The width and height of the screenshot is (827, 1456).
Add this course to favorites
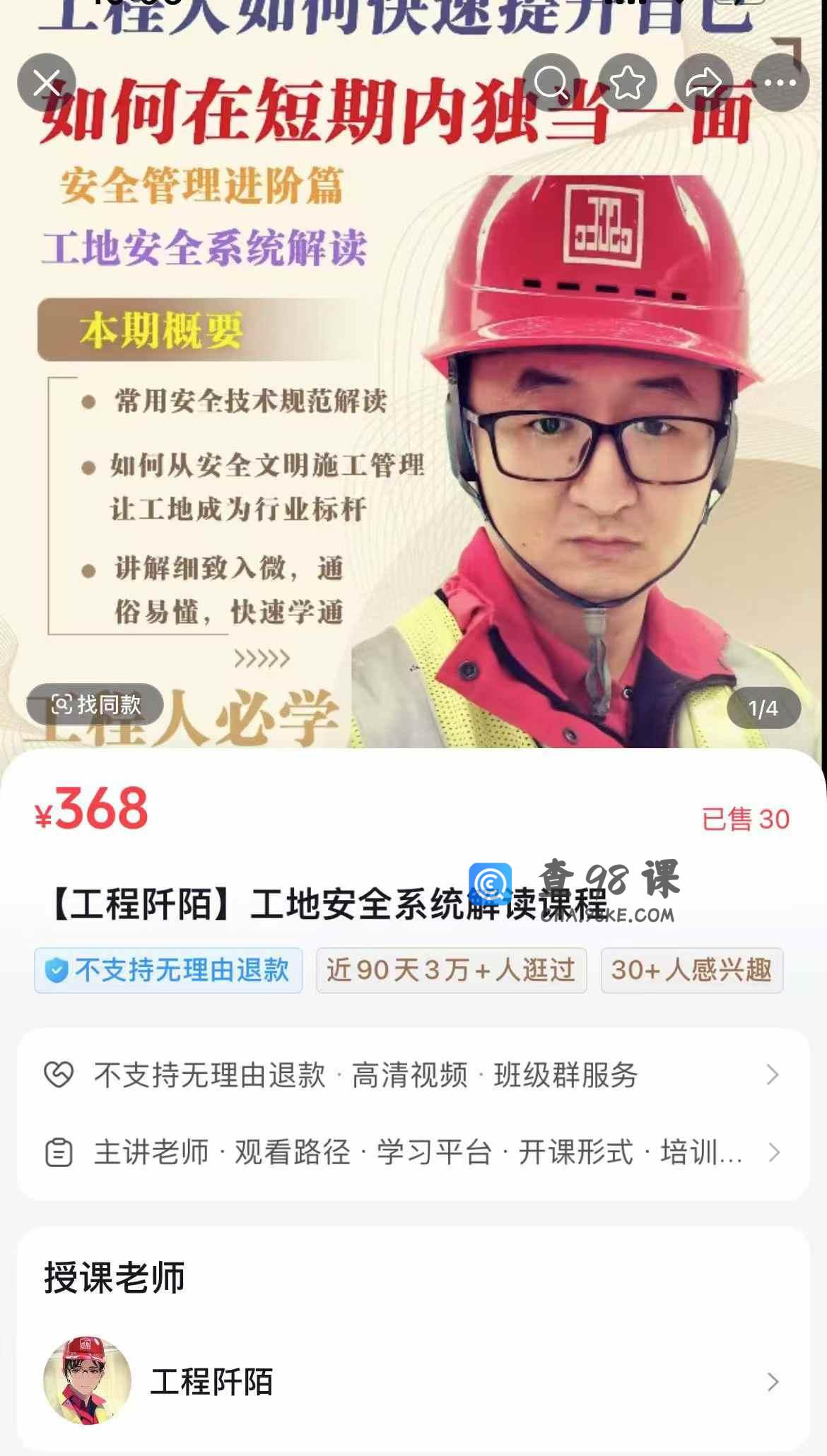click(x=628, y=83)
